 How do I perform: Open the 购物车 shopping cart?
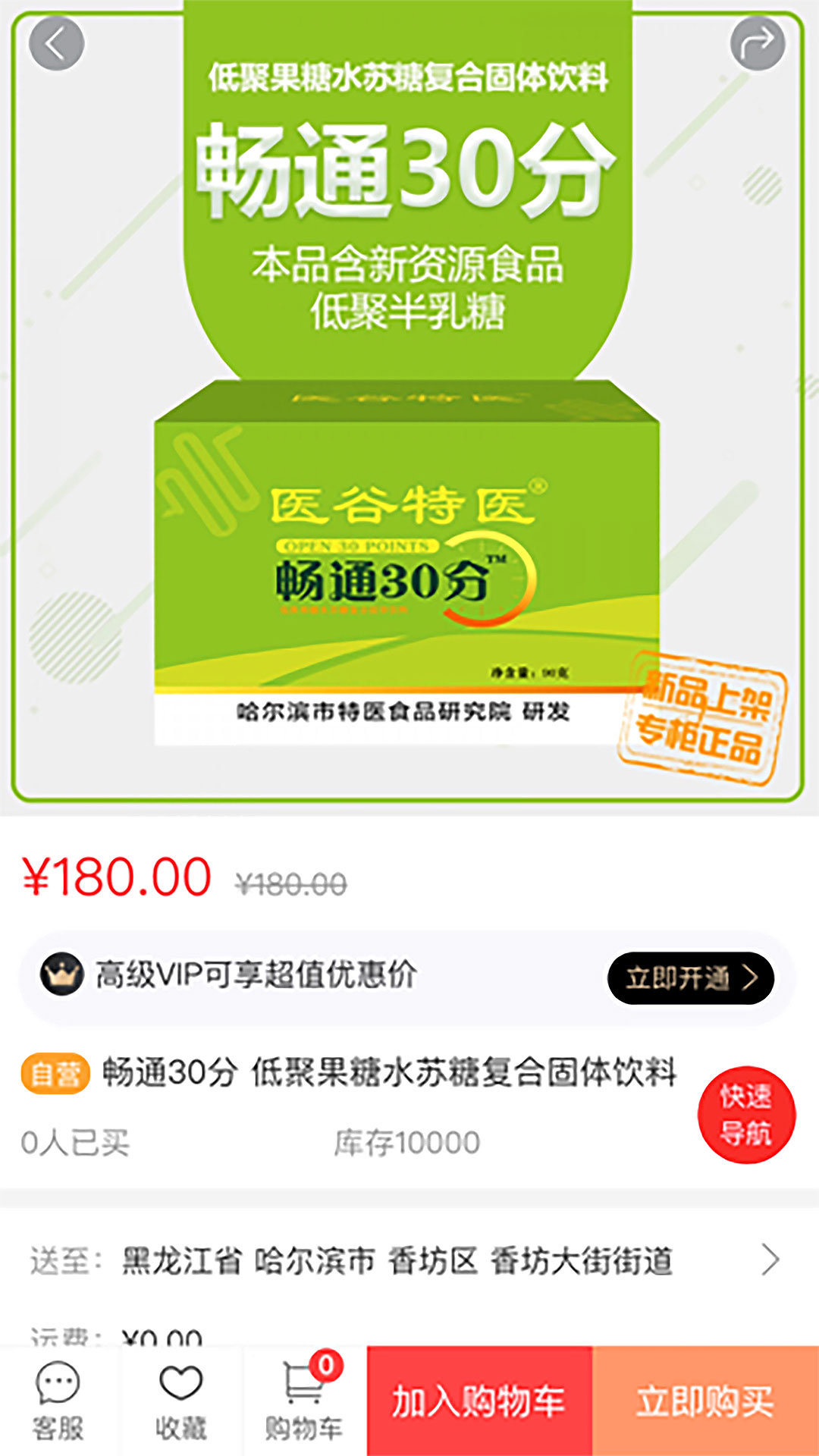[303, 1401]
